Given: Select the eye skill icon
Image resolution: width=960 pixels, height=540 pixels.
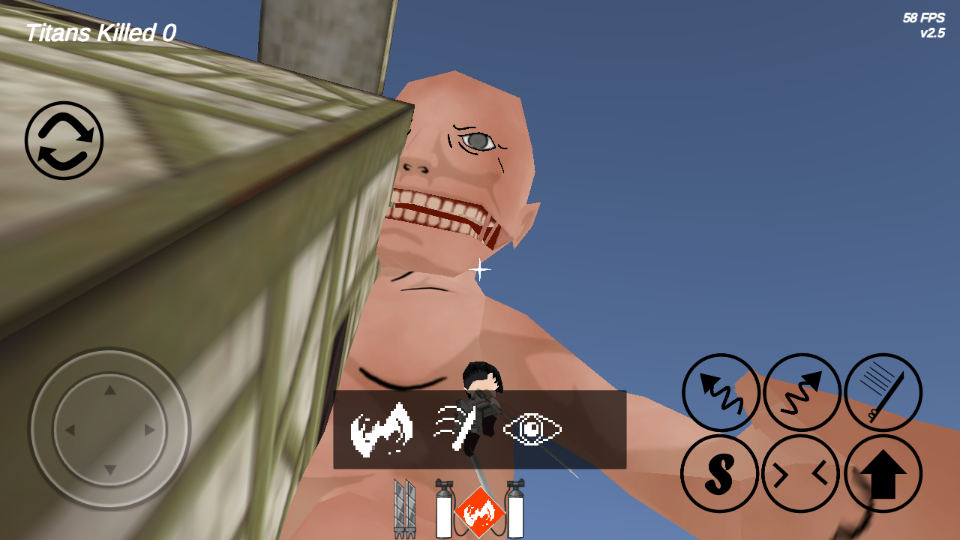Looking at the screenshot, I should (x=532, y=429).
